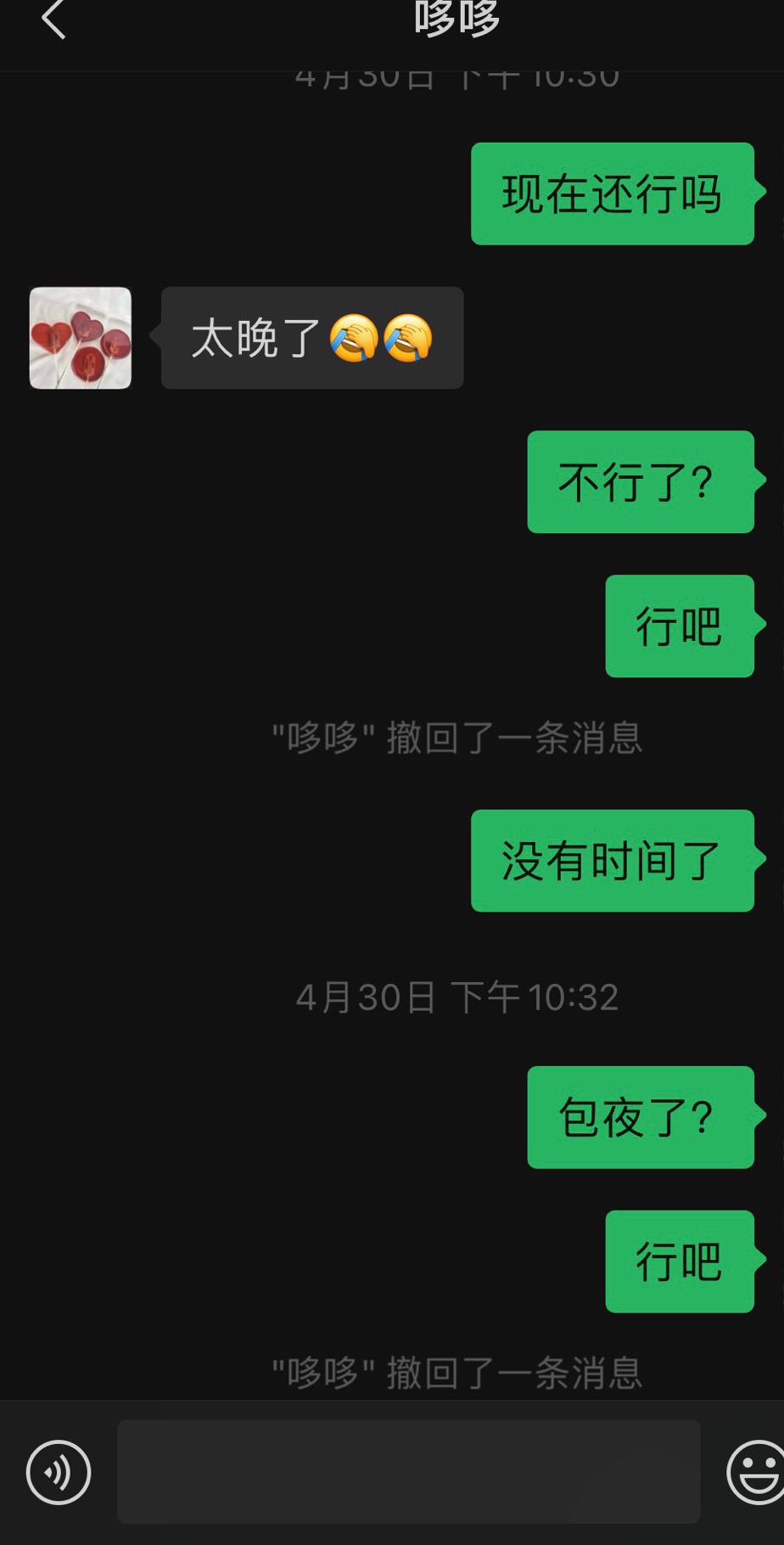Select the bubble 没有时间了
Viewport: 784px width, 1545px height.
[613, 862]
